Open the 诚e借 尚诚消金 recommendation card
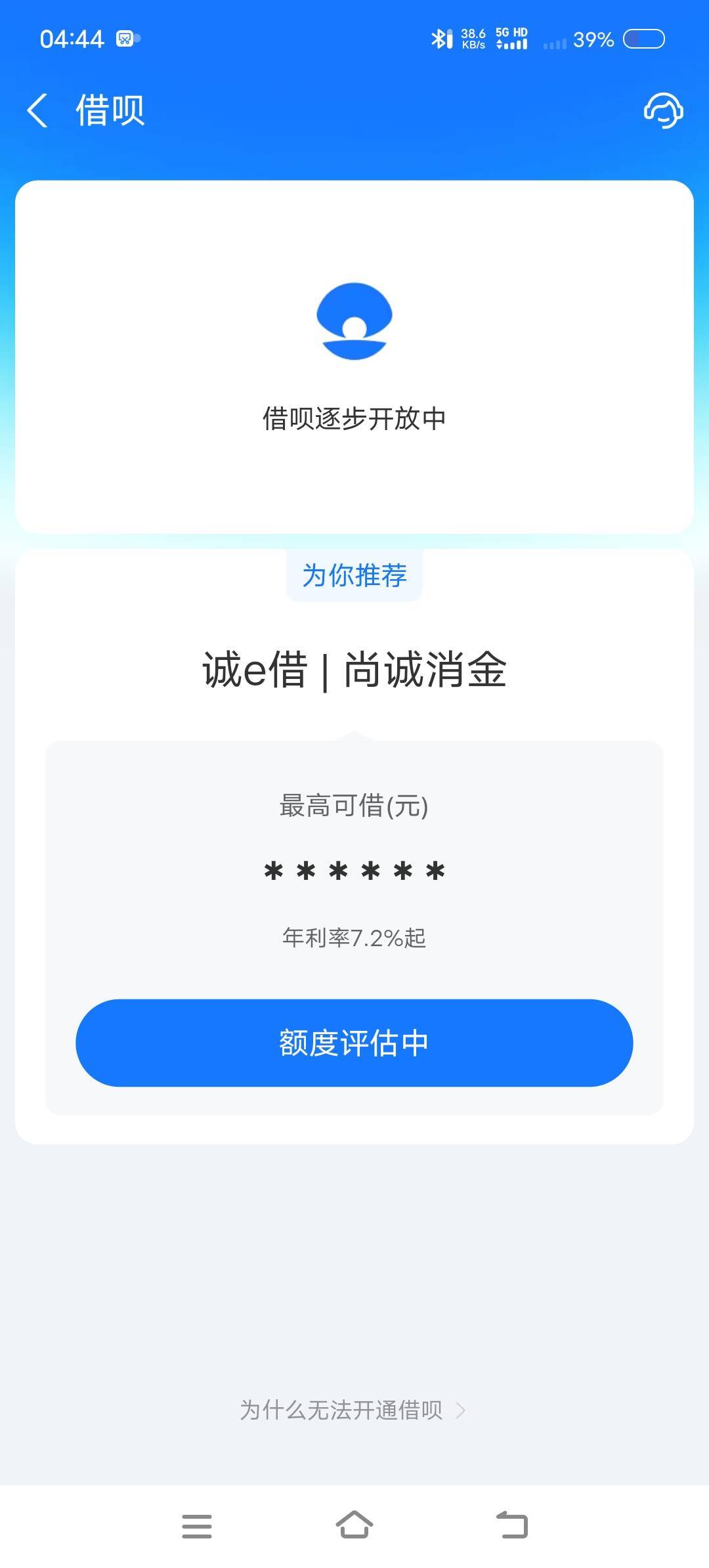The height and width of the screenshot is (1568, 709). (354, 846)
